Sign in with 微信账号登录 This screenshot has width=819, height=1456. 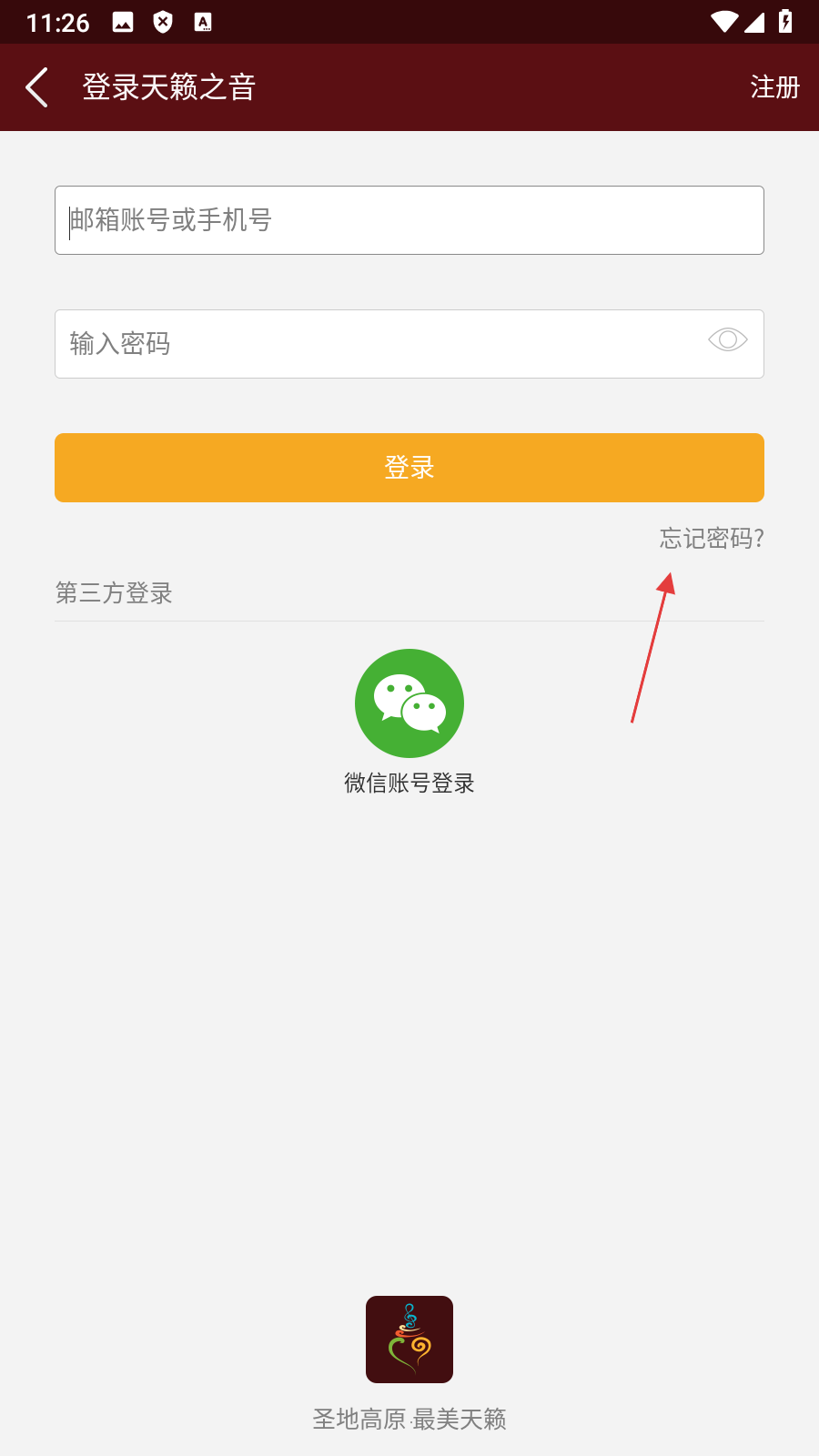(x=409, y=703)
